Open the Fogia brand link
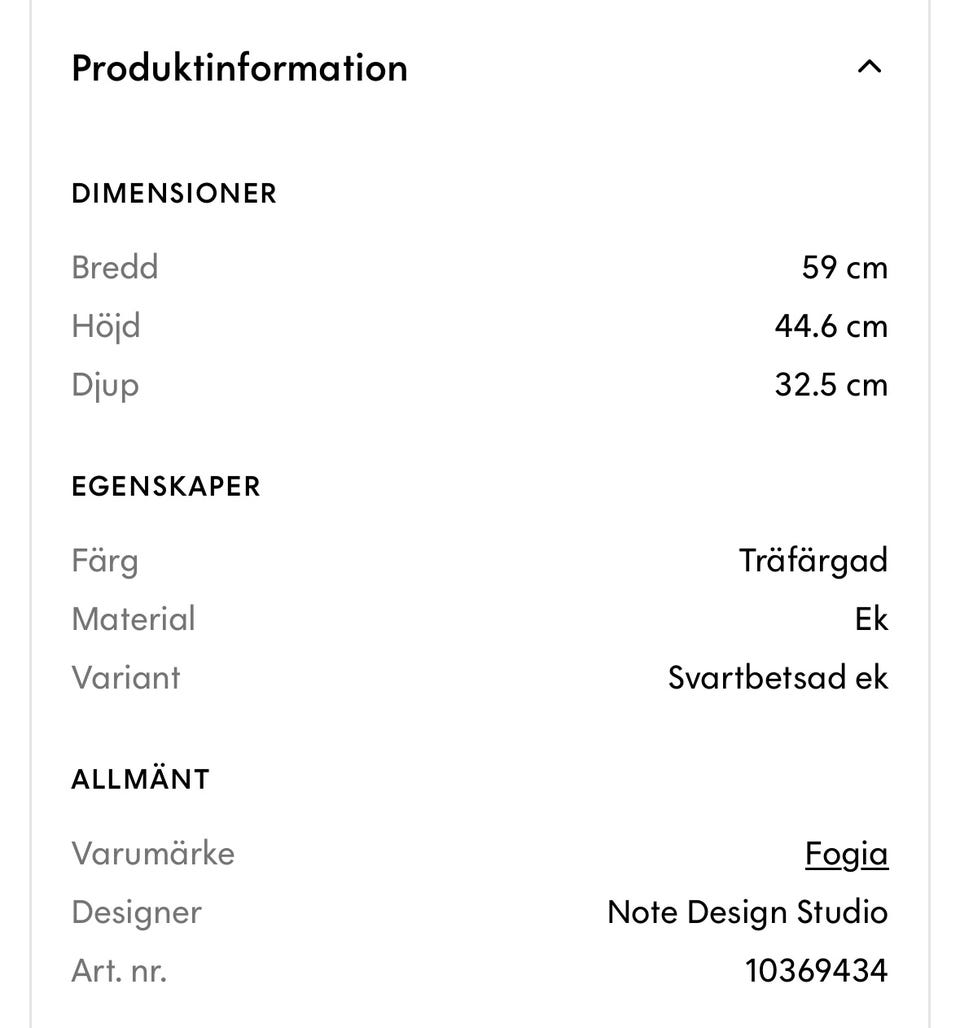This screenshot has height=1028, width=960. click(x=846, y=853)
